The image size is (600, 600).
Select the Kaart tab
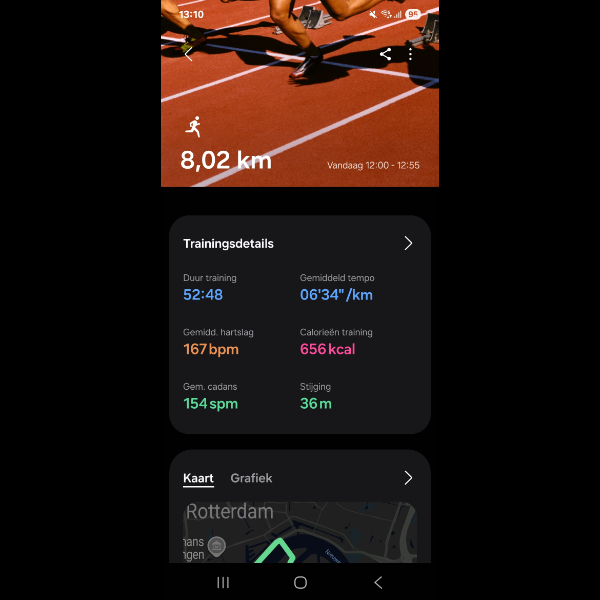[198, 478]
